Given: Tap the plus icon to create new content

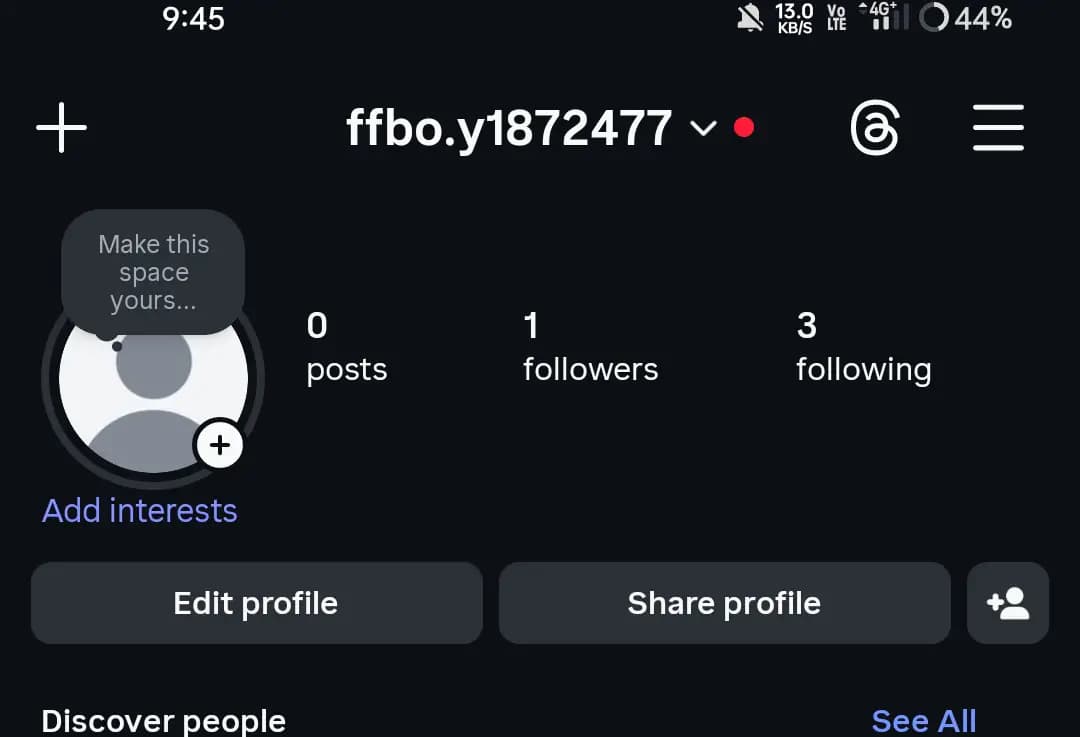Looking at the screenshot, I should click(x=62, y=129).
